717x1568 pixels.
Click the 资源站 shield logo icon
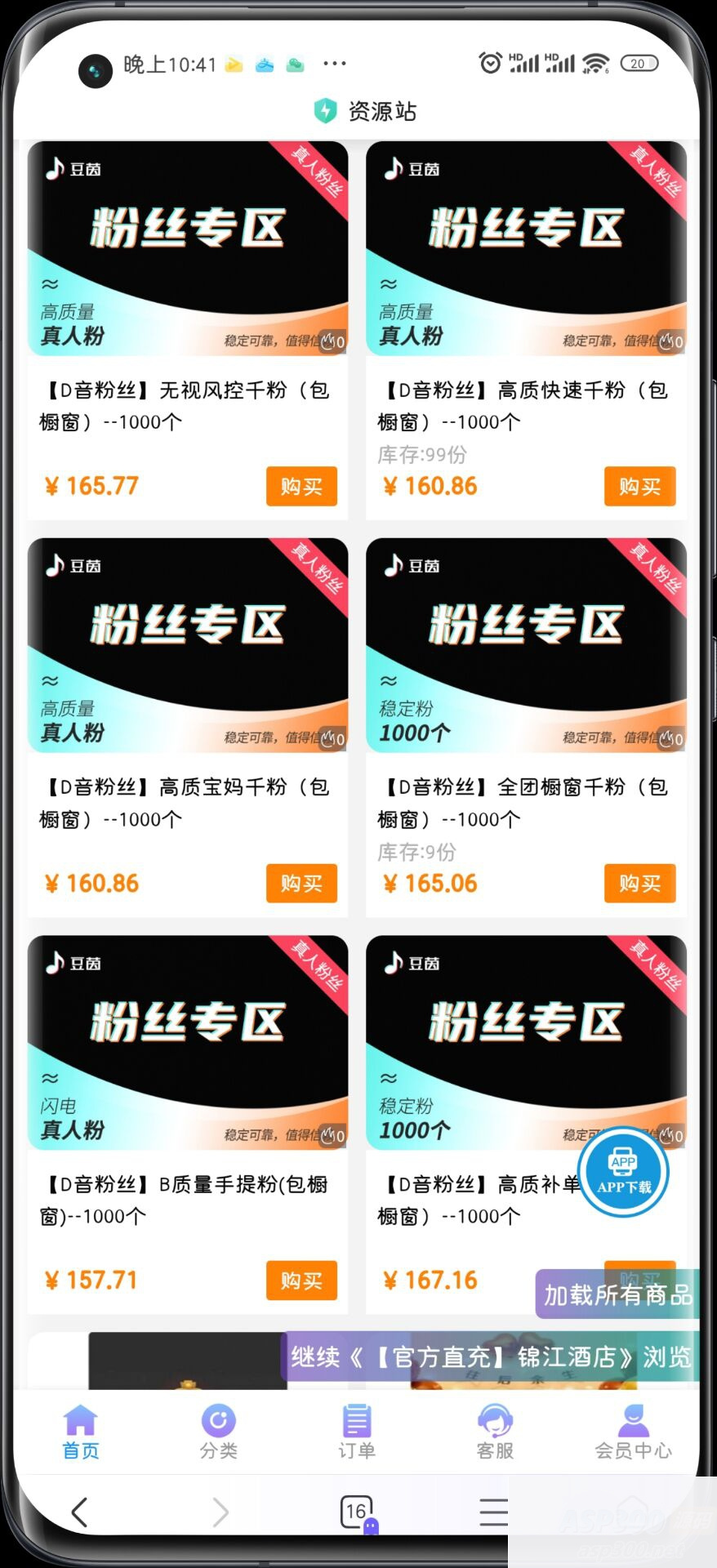pyautogui.click(x=325, y=112)
